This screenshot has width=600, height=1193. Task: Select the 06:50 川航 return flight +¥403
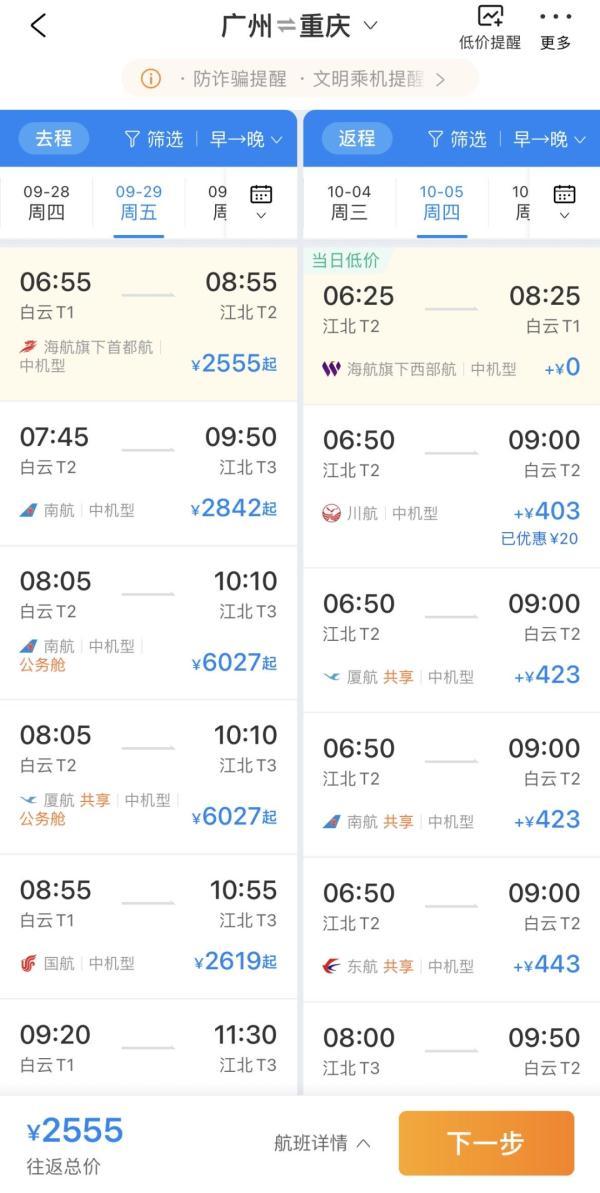pyautogui.click(x=451, y=486)
